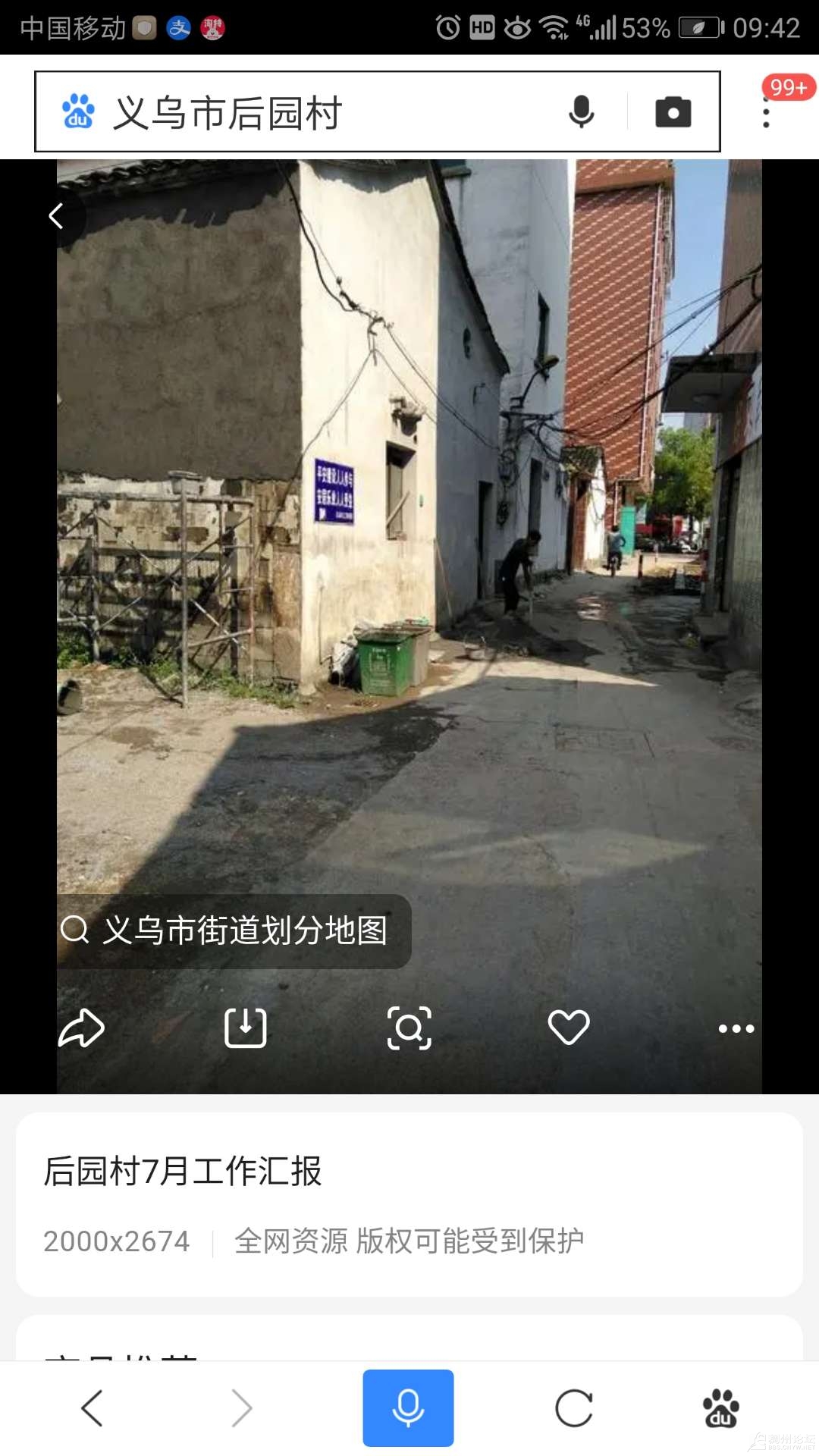The width and height of the screenshot is (819, 1456).
Task: Open more image options dots
Action: 736,1028
